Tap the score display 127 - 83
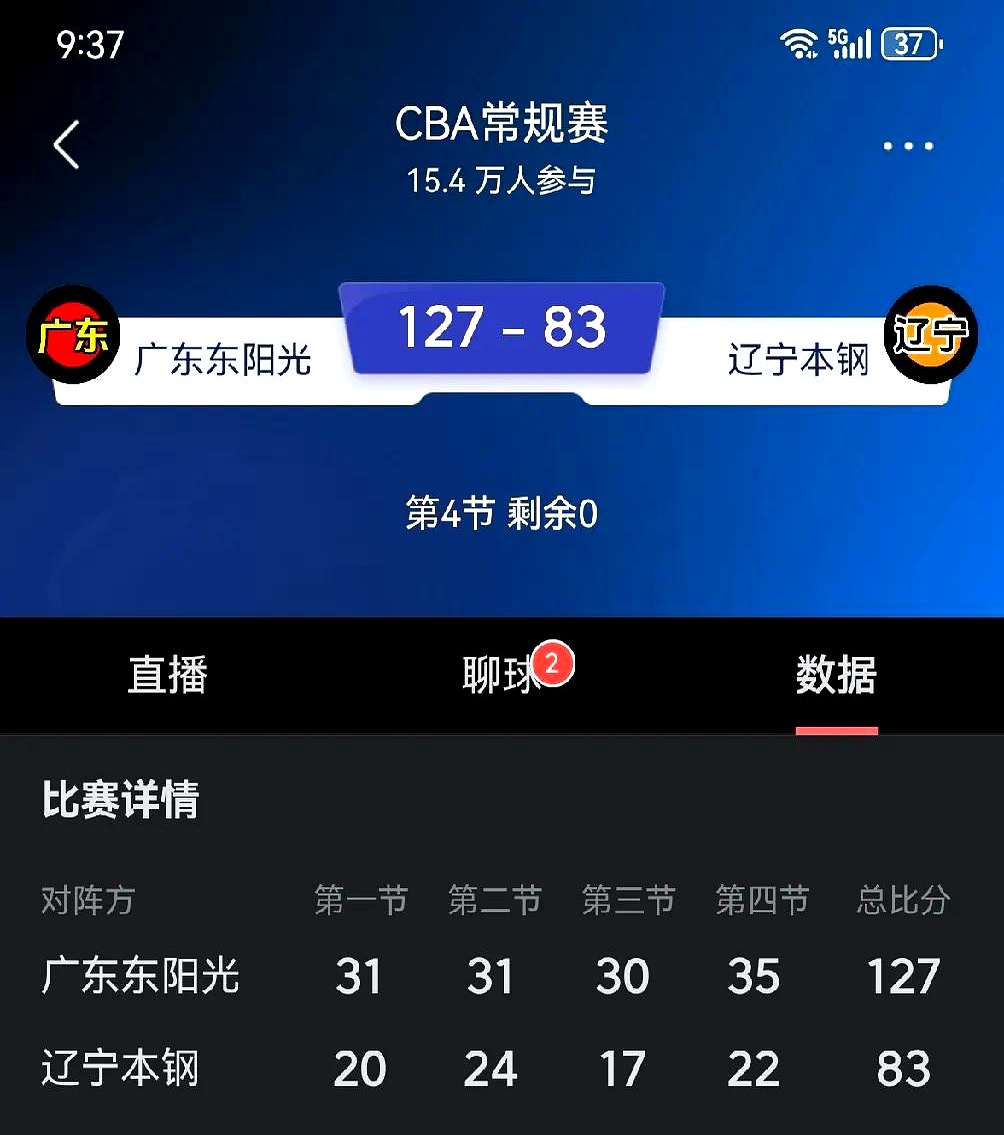The image size is (1004, 1135). 501,327
